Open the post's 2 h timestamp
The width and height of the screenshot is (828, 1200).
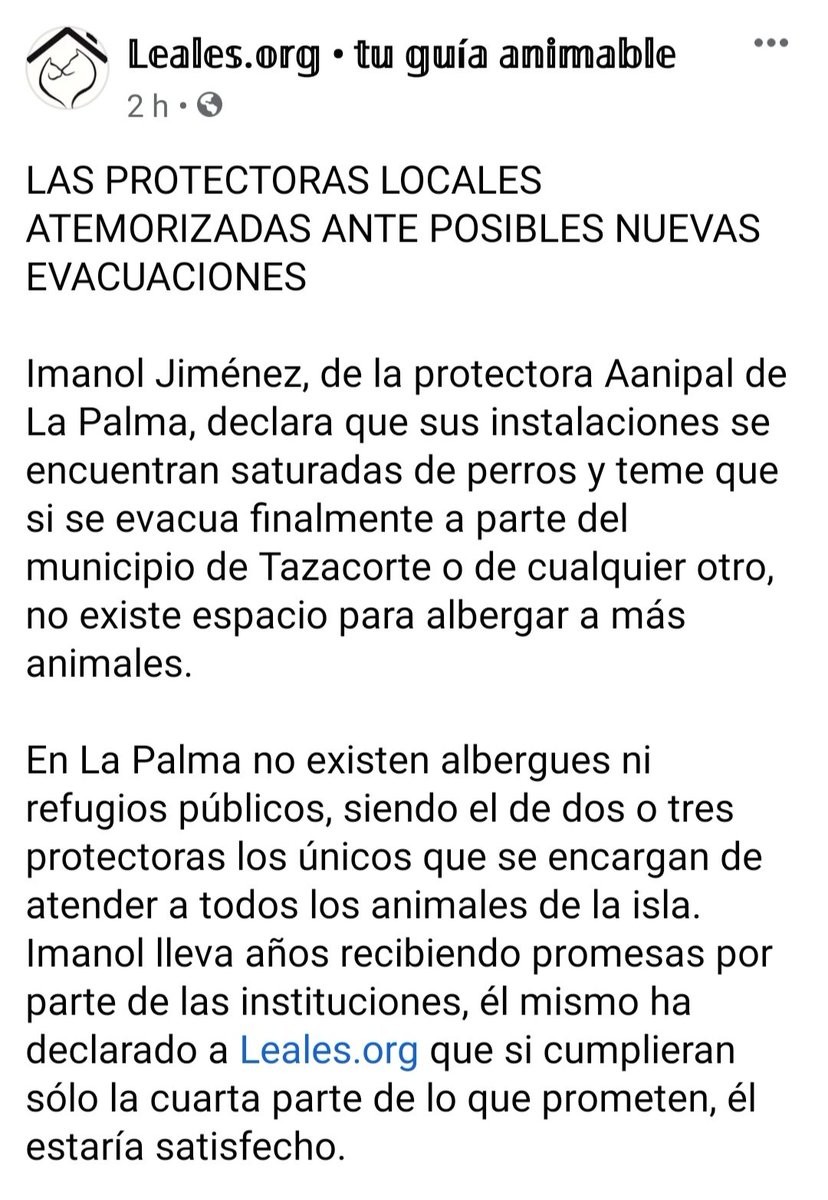pyautogui.click(x=148, y=105)
